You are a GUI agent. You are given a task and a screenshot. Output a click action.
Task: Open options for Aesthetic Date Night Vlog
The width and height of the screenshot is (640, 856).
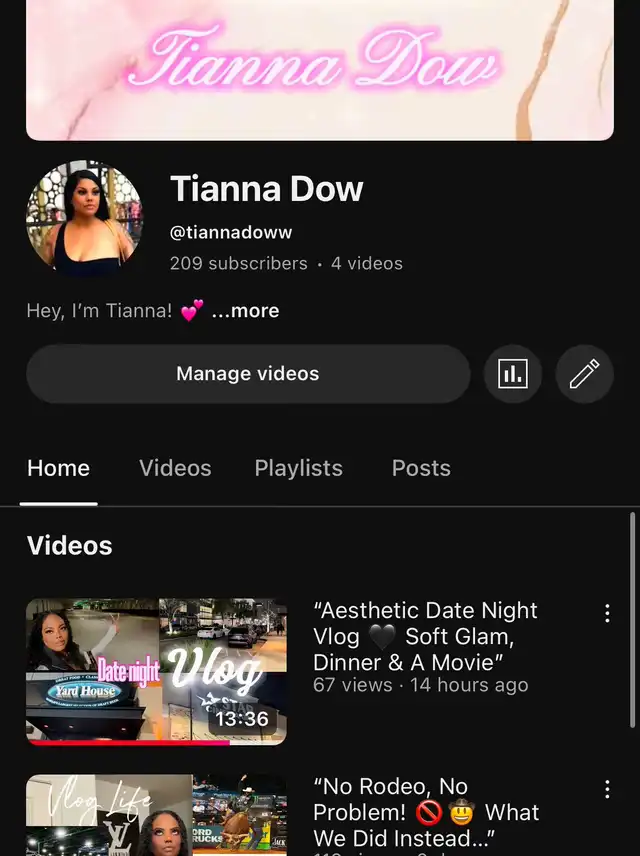[607, 614]
